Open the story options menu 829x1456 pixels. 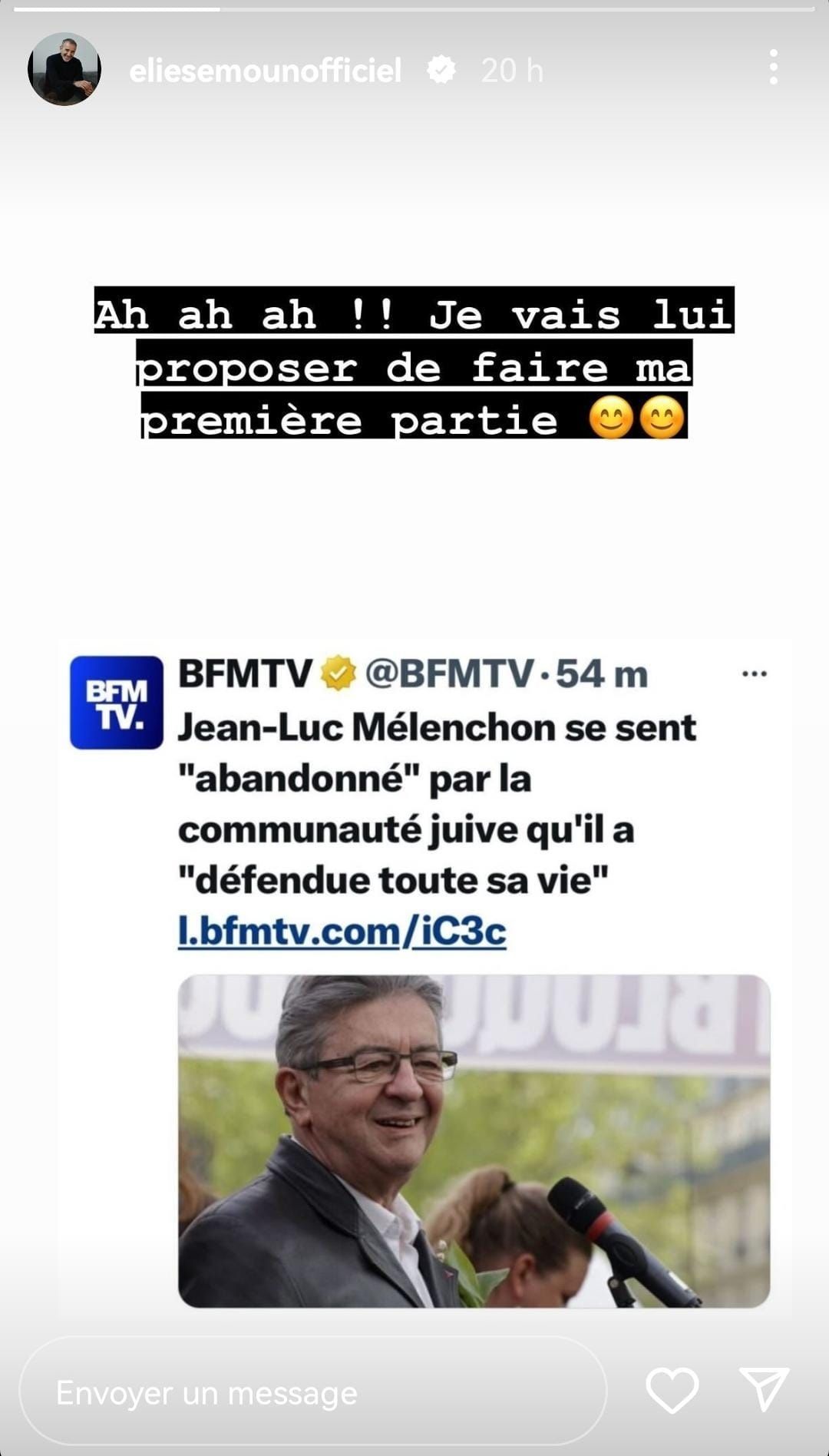[x=773, y=68]
